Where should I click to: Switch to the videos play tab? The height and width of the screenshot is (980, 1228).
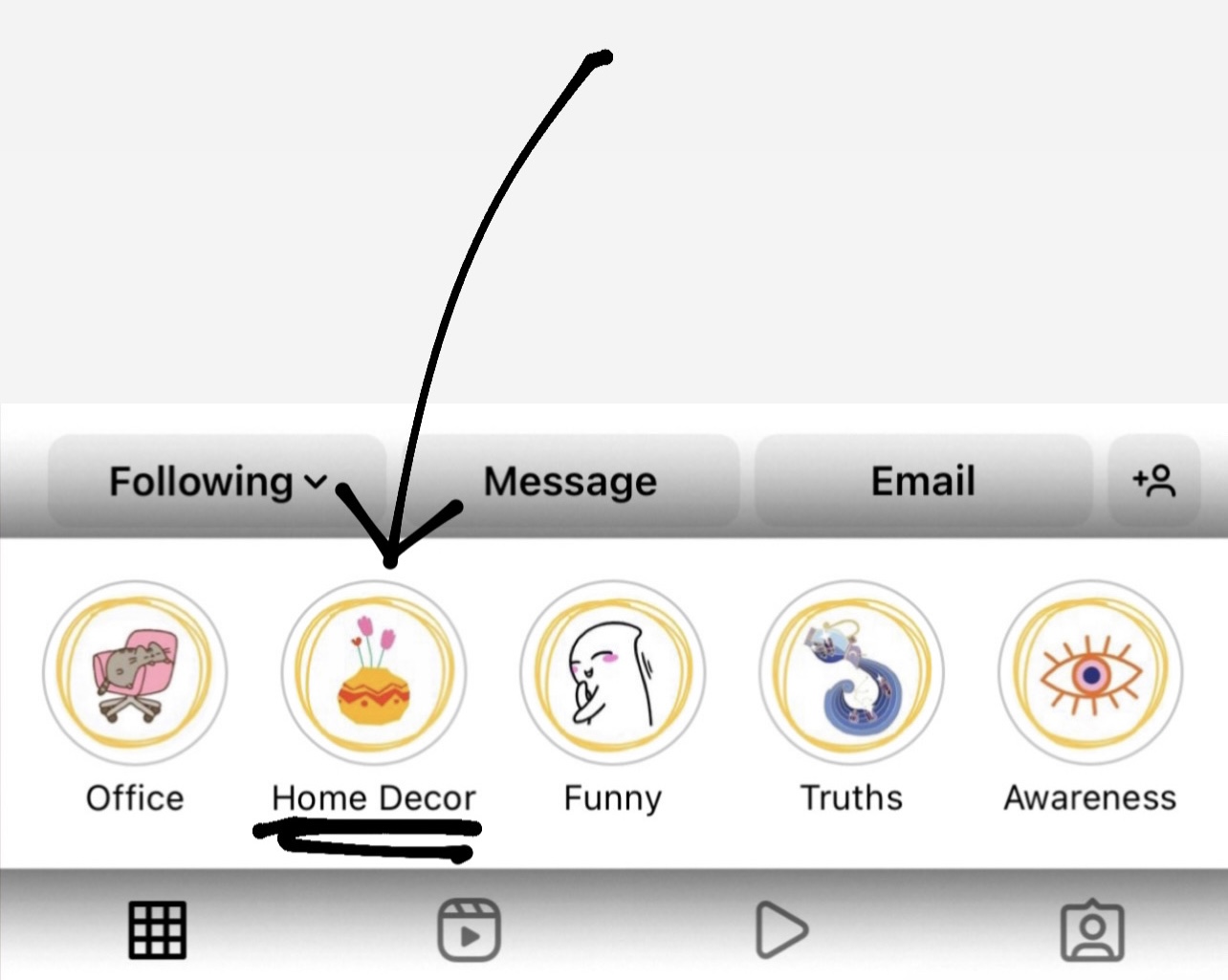point(780,929)
